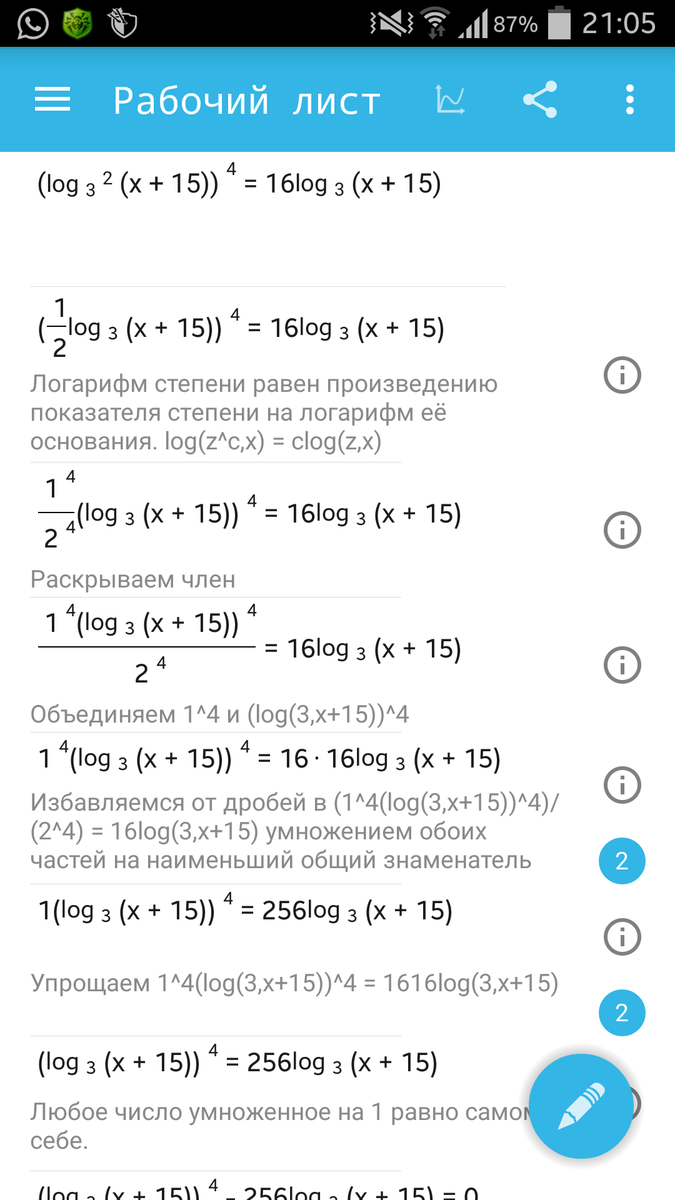
Task: Show info for the 'Объединяем 1^4' step
Action: pyautogui.click(x=622, y=663)
